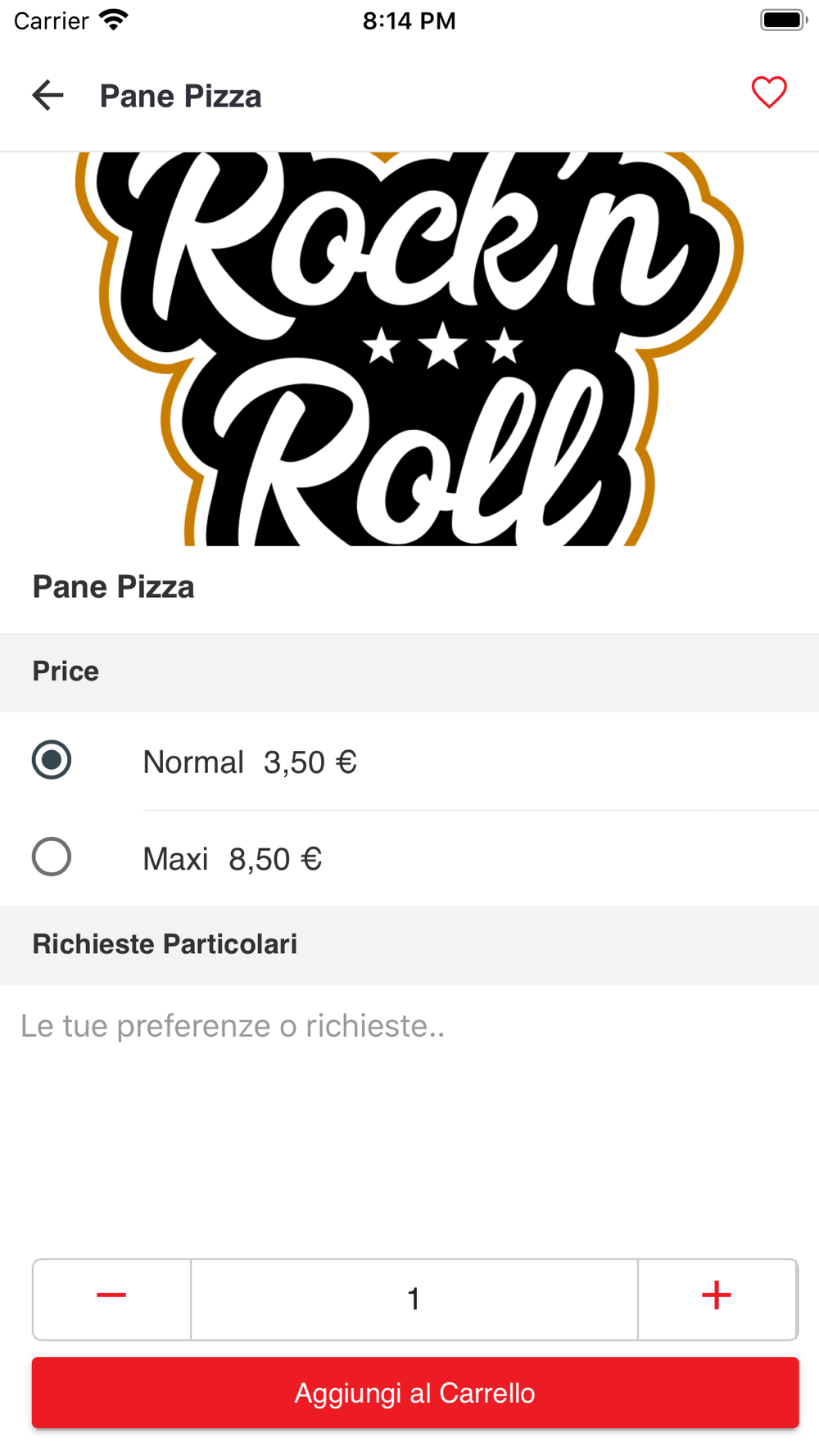Decrease quantity with the minus button
The image size is (819, 1456).
click(112, 1299)
